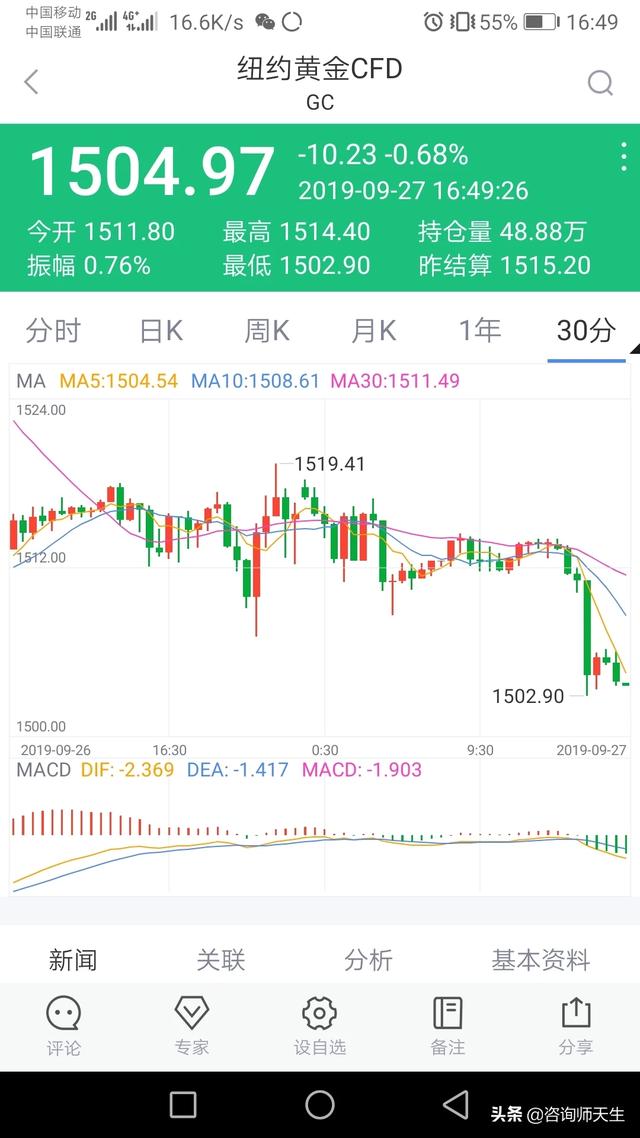Screen dimensions: 640x1138
Task: Open the 分析 section
Action: click(368, 960)
